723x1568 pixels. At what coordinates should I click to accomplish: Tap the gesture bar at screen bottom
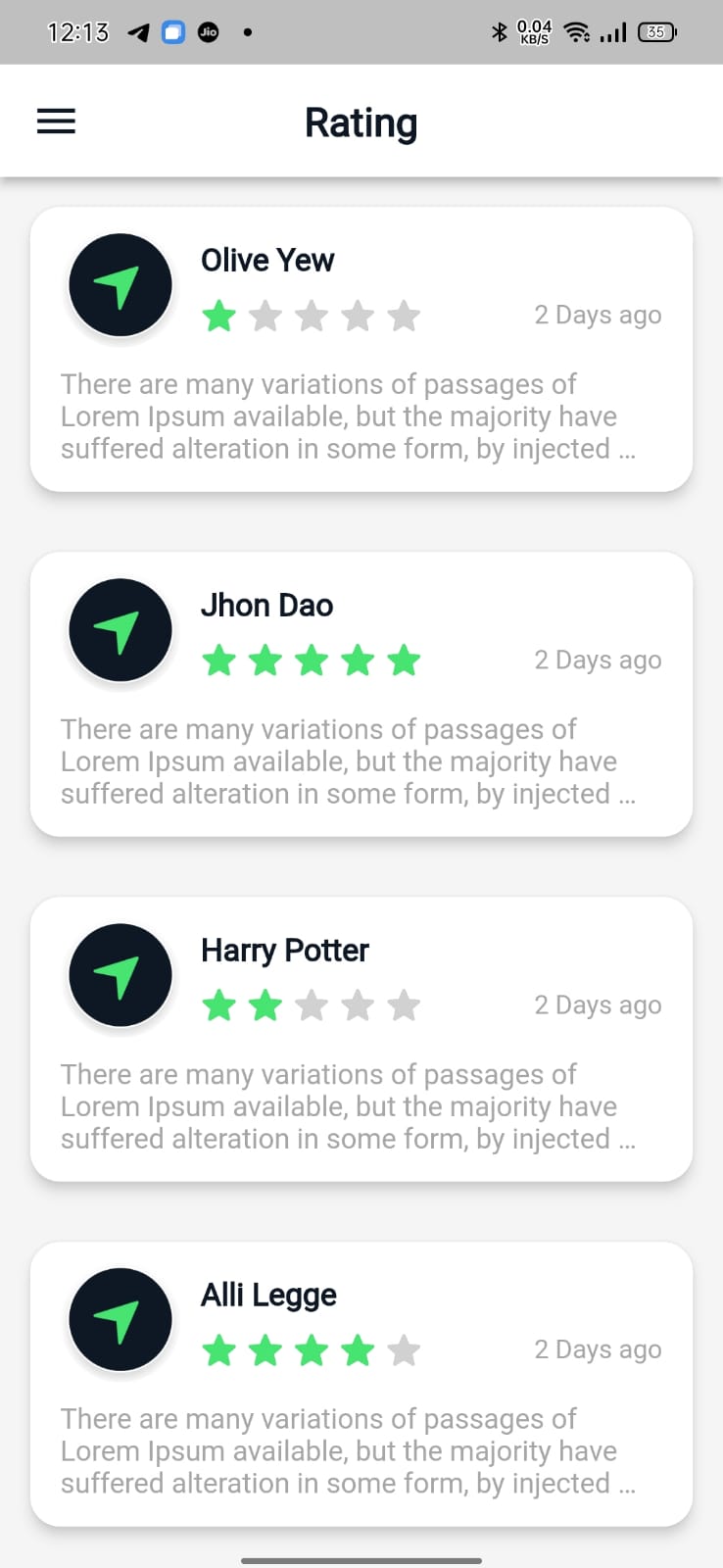point(361,1558)
